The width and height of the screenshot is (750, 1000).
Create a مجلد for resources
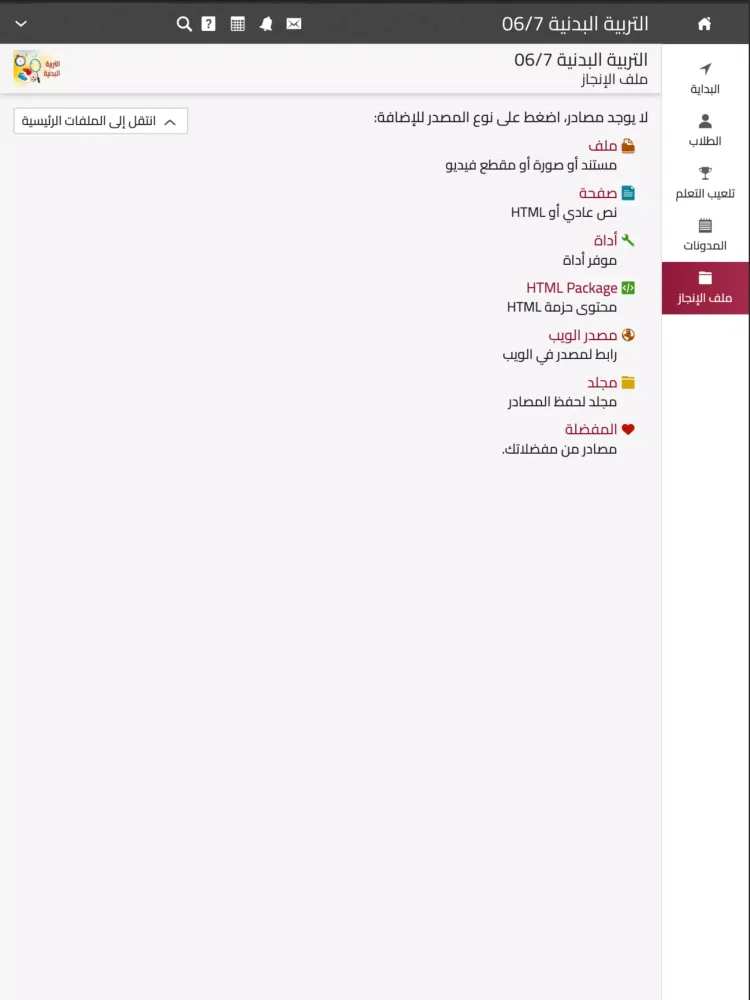[601, 382]
